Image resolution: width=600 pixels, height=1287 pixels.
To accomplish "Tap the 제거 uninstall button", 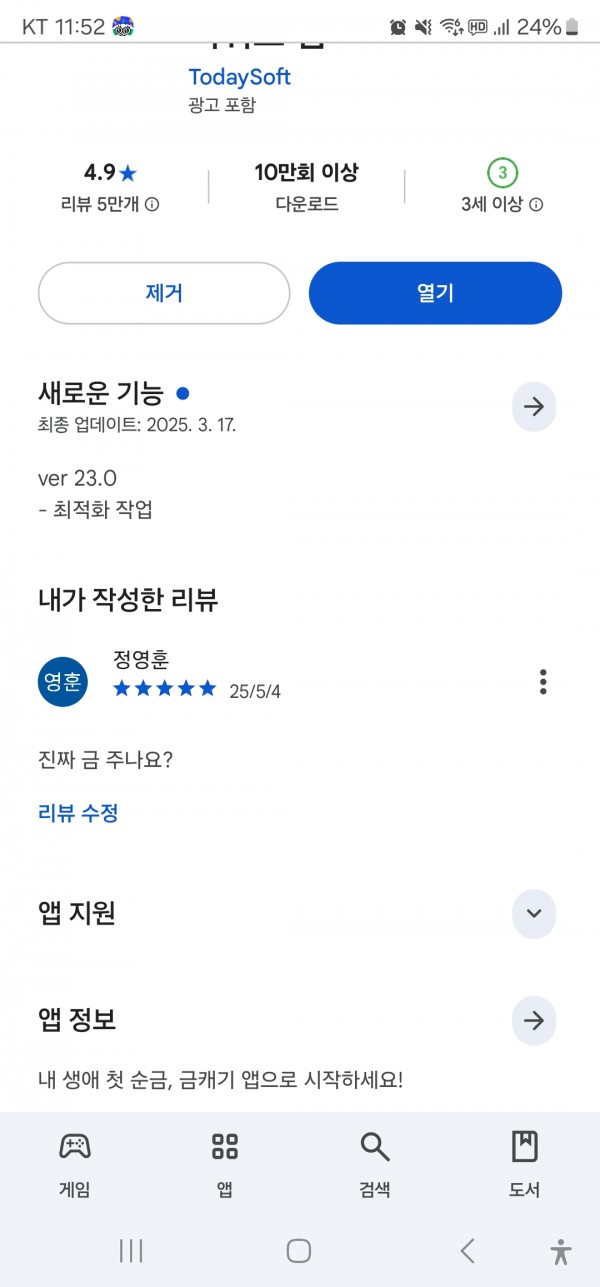I will 164,293.
